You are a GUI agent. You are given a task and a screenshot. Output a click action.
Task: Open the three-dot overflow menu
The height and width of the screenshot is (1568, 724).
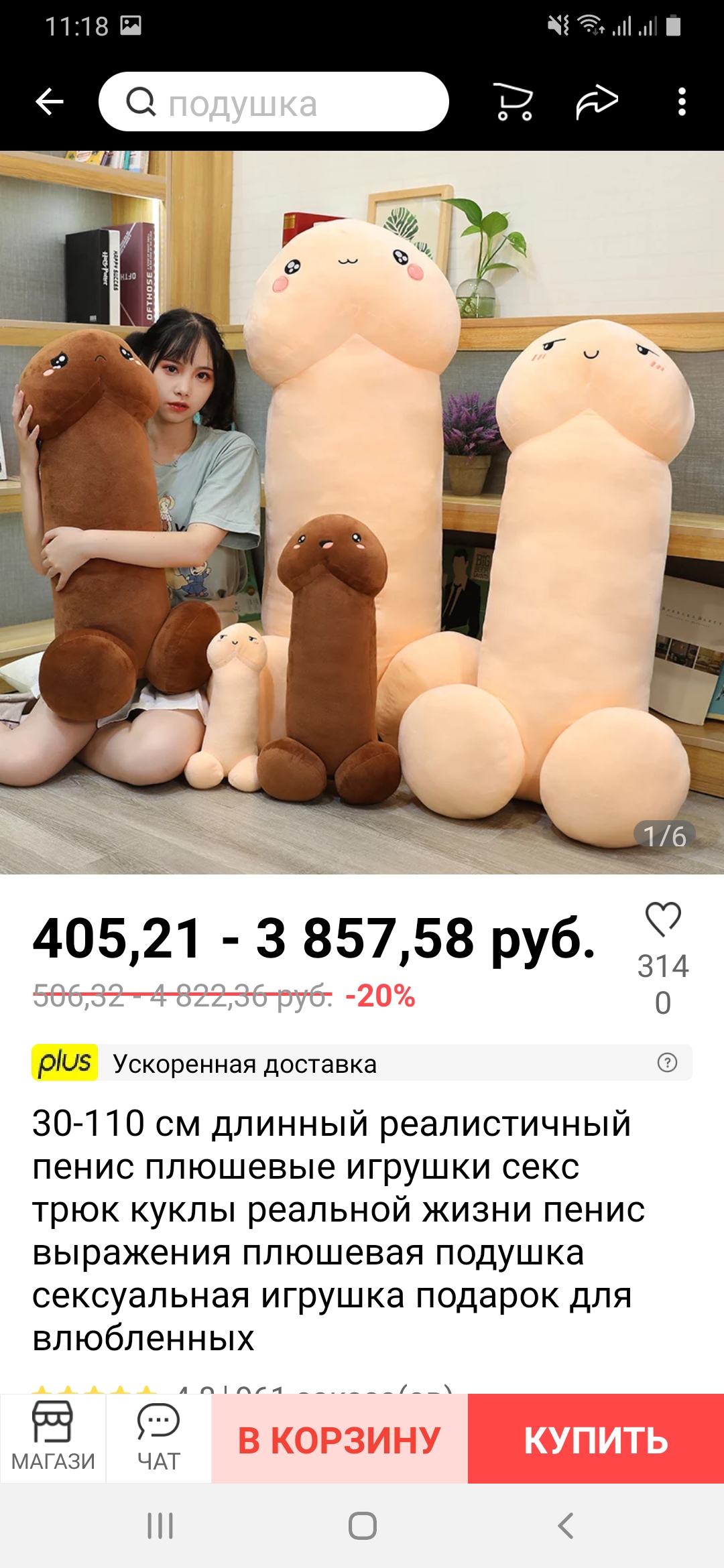tap(682, 102)
